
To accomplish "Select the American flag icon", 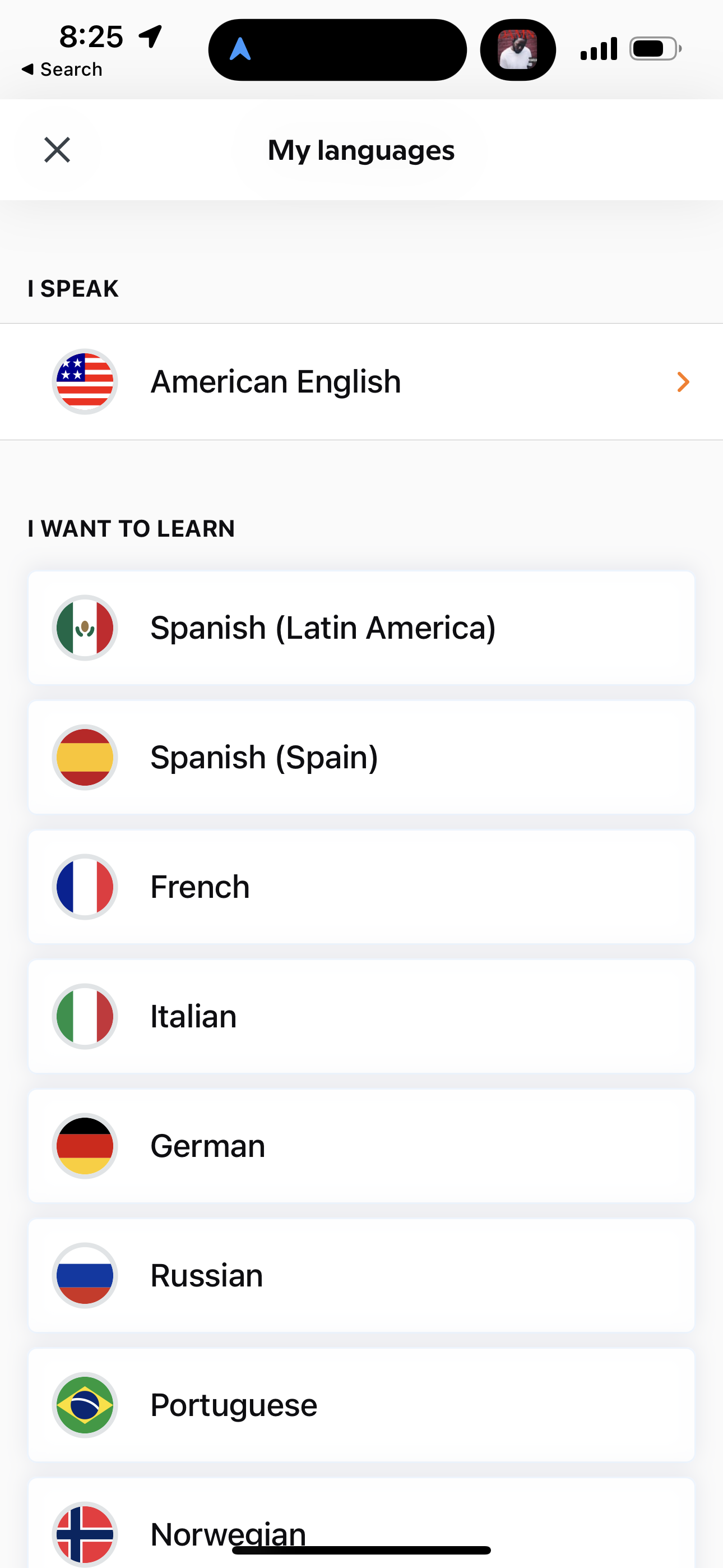I will [85, 382].
